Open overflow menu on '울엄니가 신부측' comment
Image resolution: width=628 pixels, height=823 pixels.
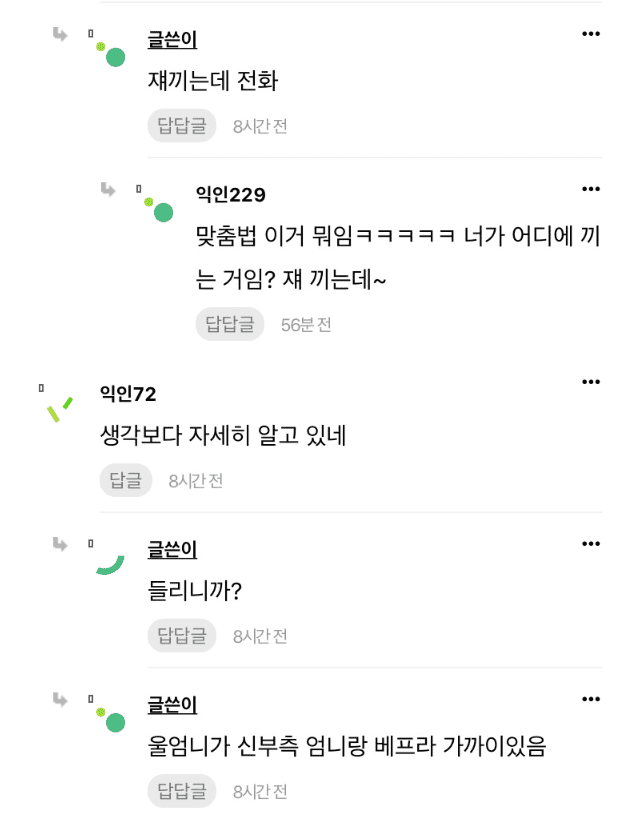[x=591, y=698]
